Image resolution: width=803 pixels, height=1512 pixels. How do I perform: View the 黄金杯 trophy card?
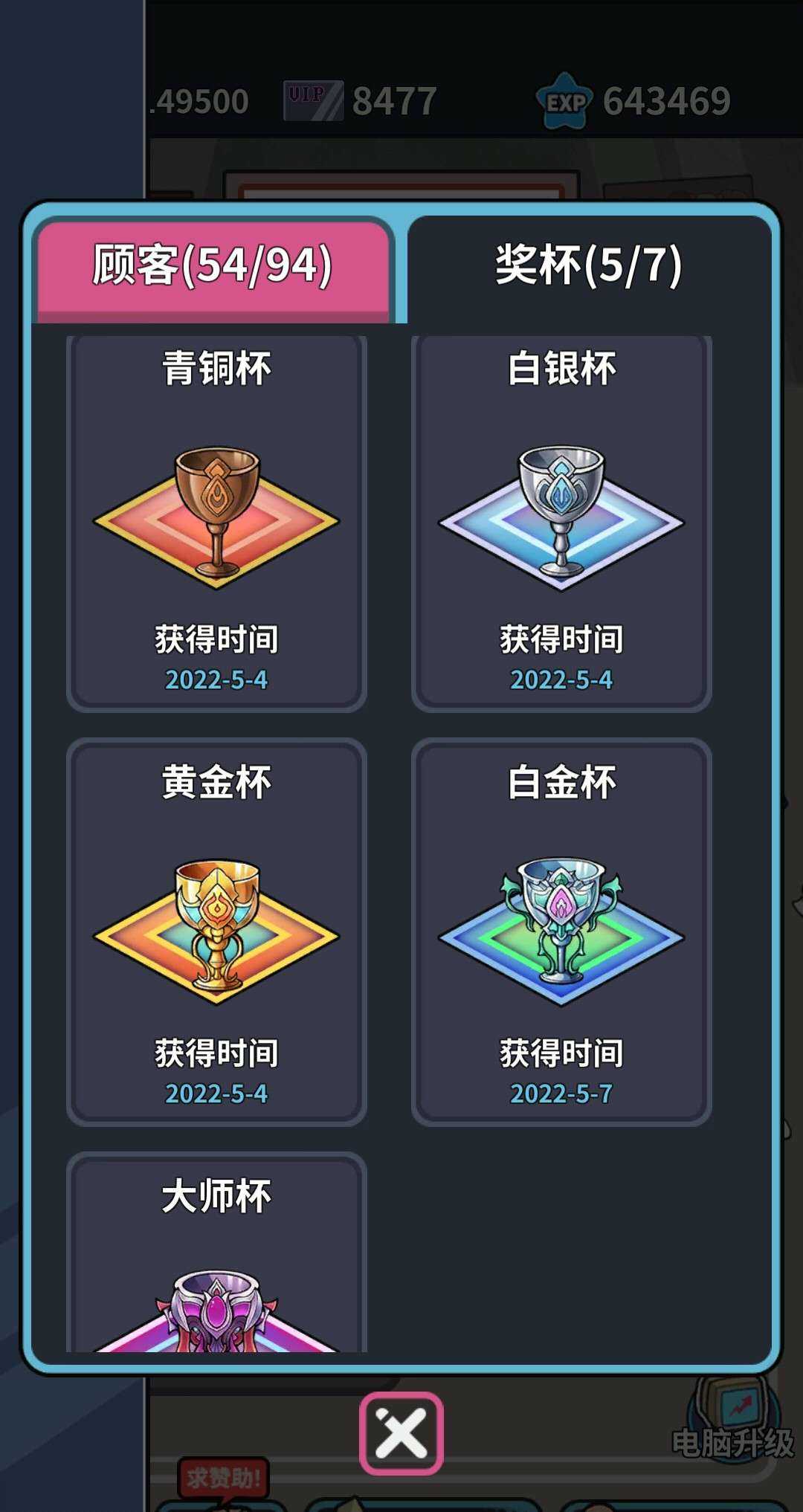coord(216,933)
